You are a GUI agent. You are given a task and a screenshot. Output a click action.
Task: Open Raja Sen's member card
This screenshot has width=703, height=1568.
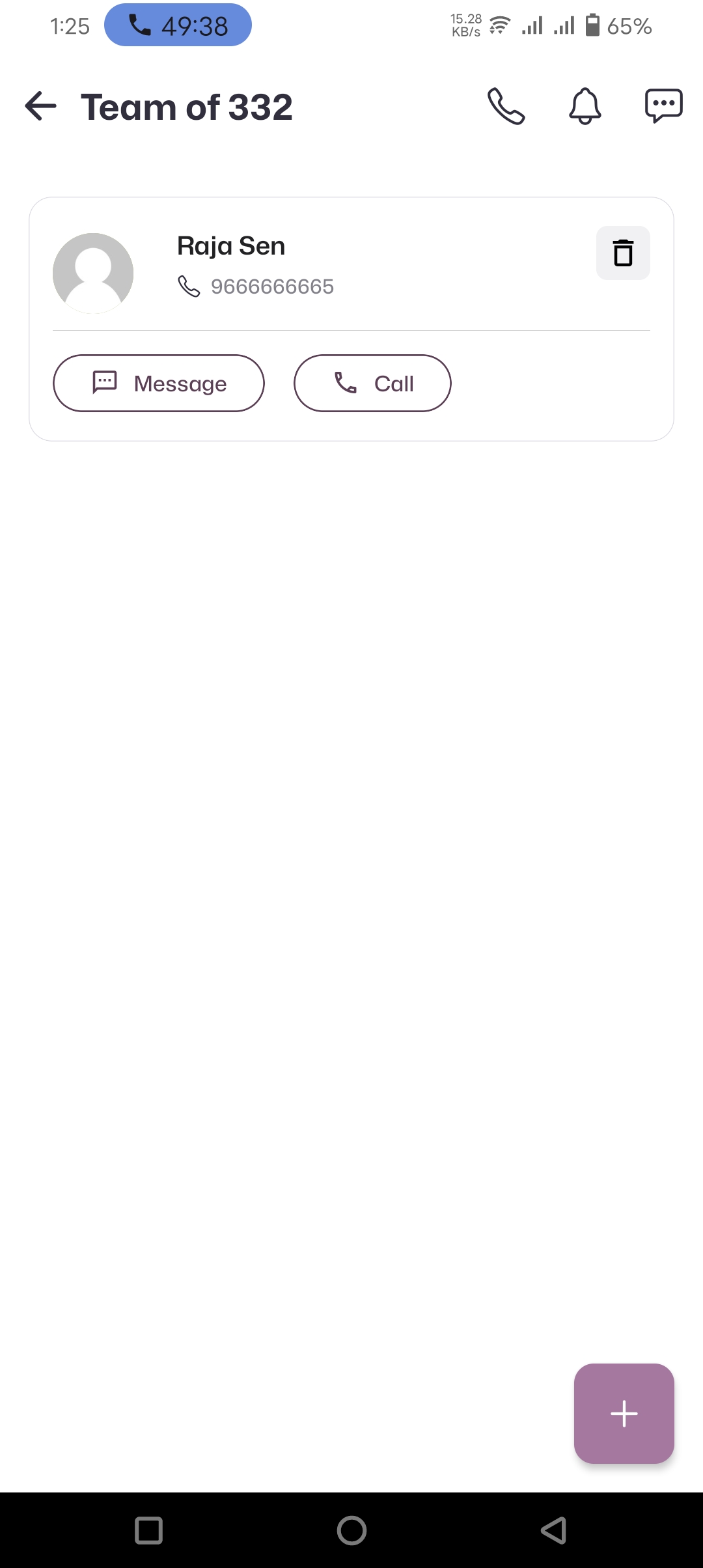pyautogui.click(x=351, y=267)
